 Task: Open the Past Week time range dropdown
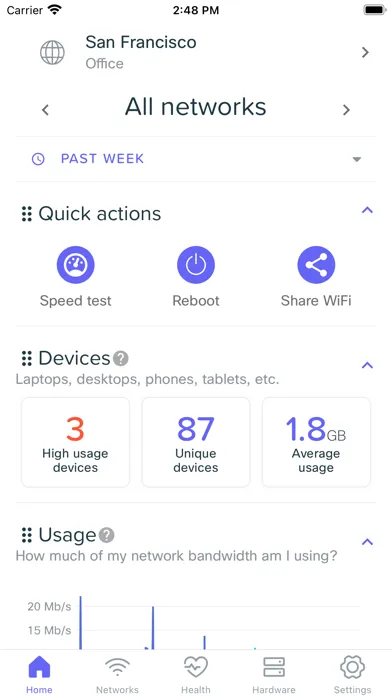(x=196, y=159)
